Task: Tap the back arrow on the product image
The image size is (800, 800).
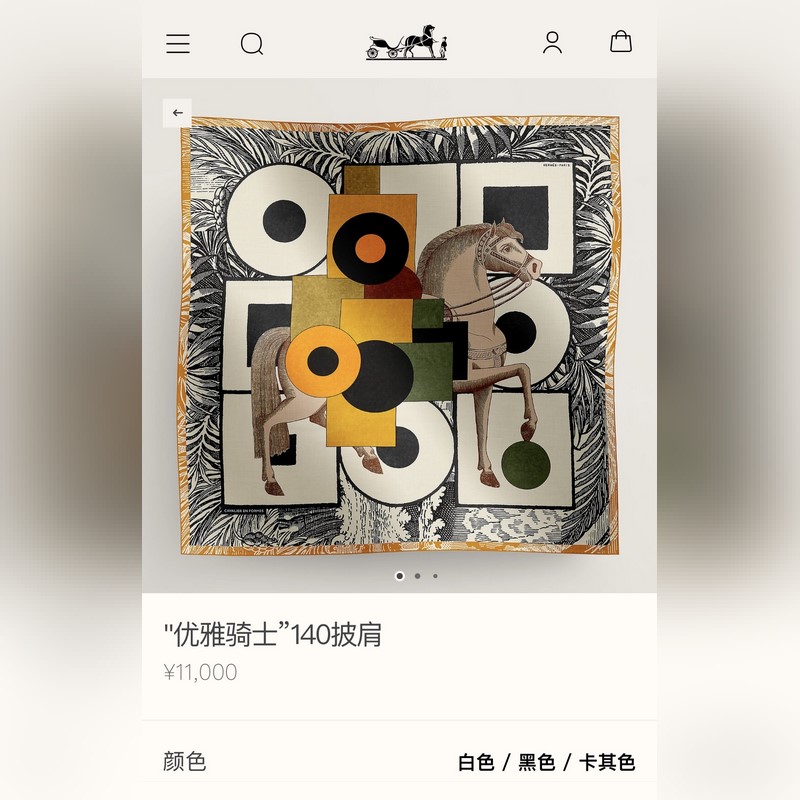Action: pos(177,113)
